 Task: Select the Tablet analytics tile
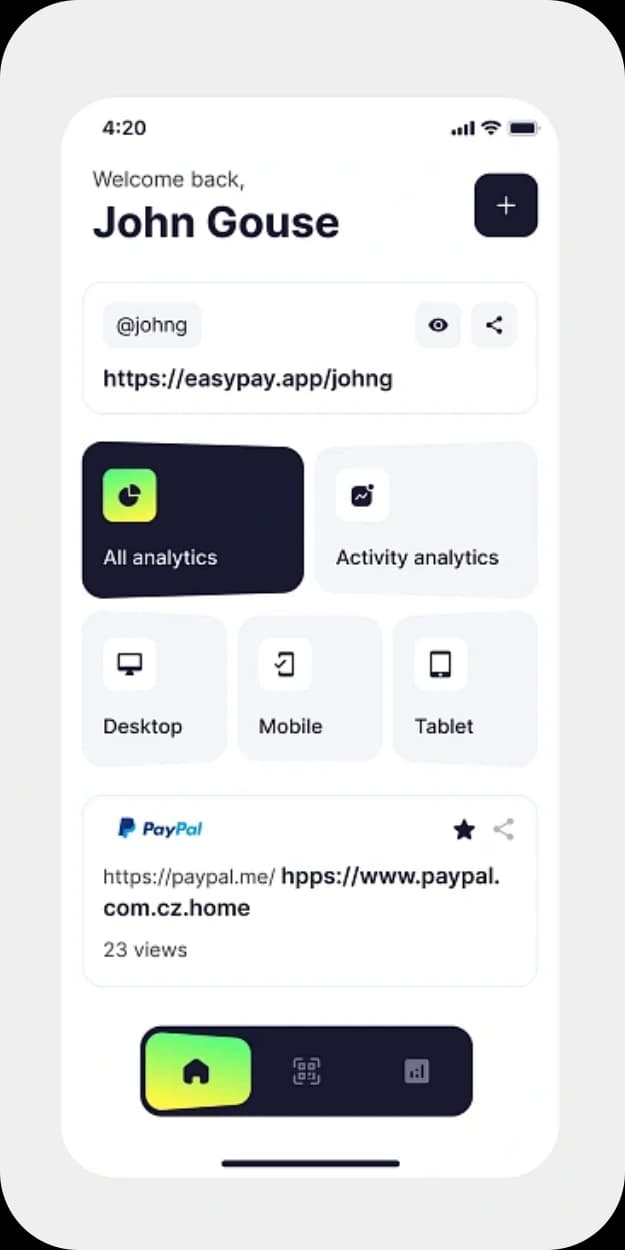click(465, 689)
